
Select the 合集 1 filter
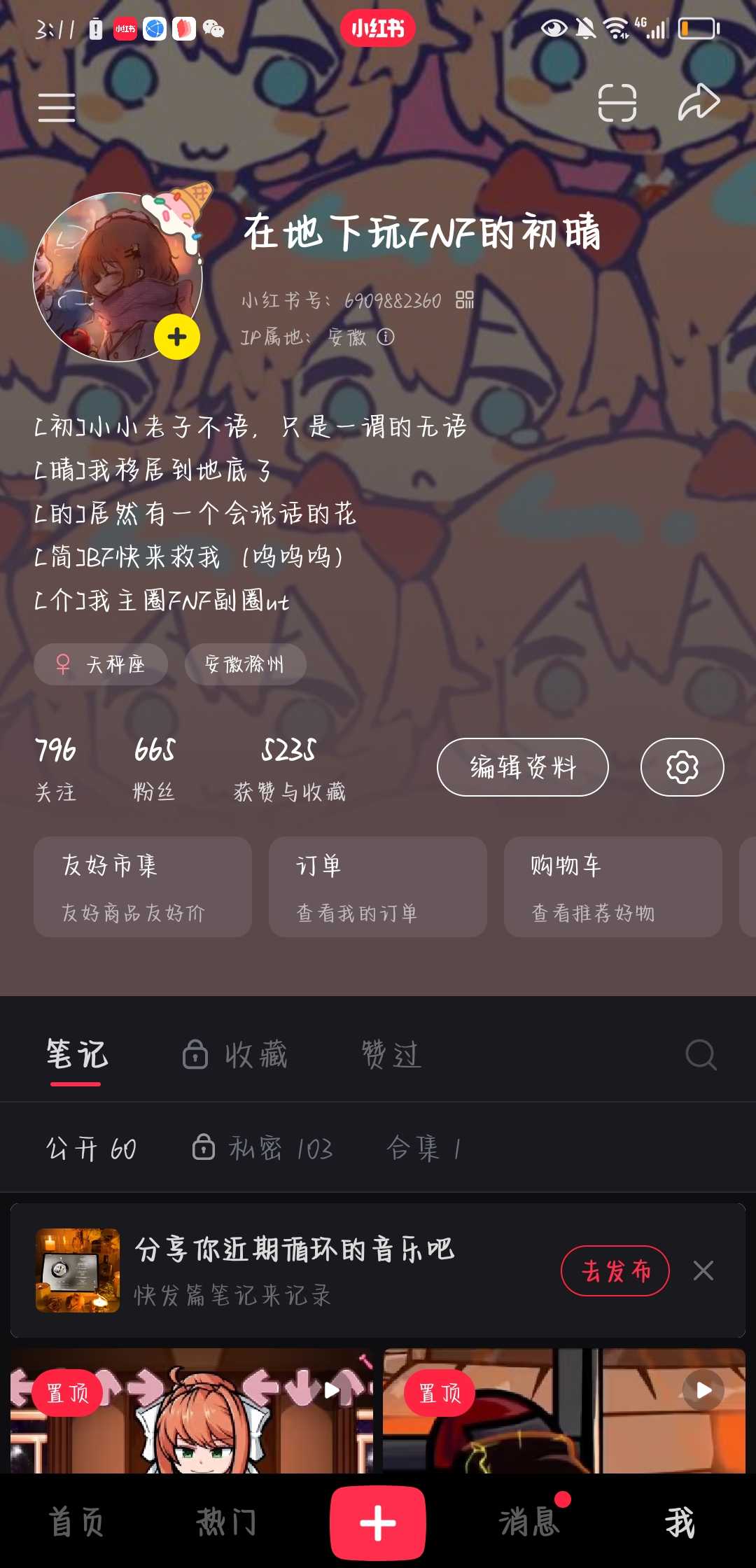pos(423,1148)
